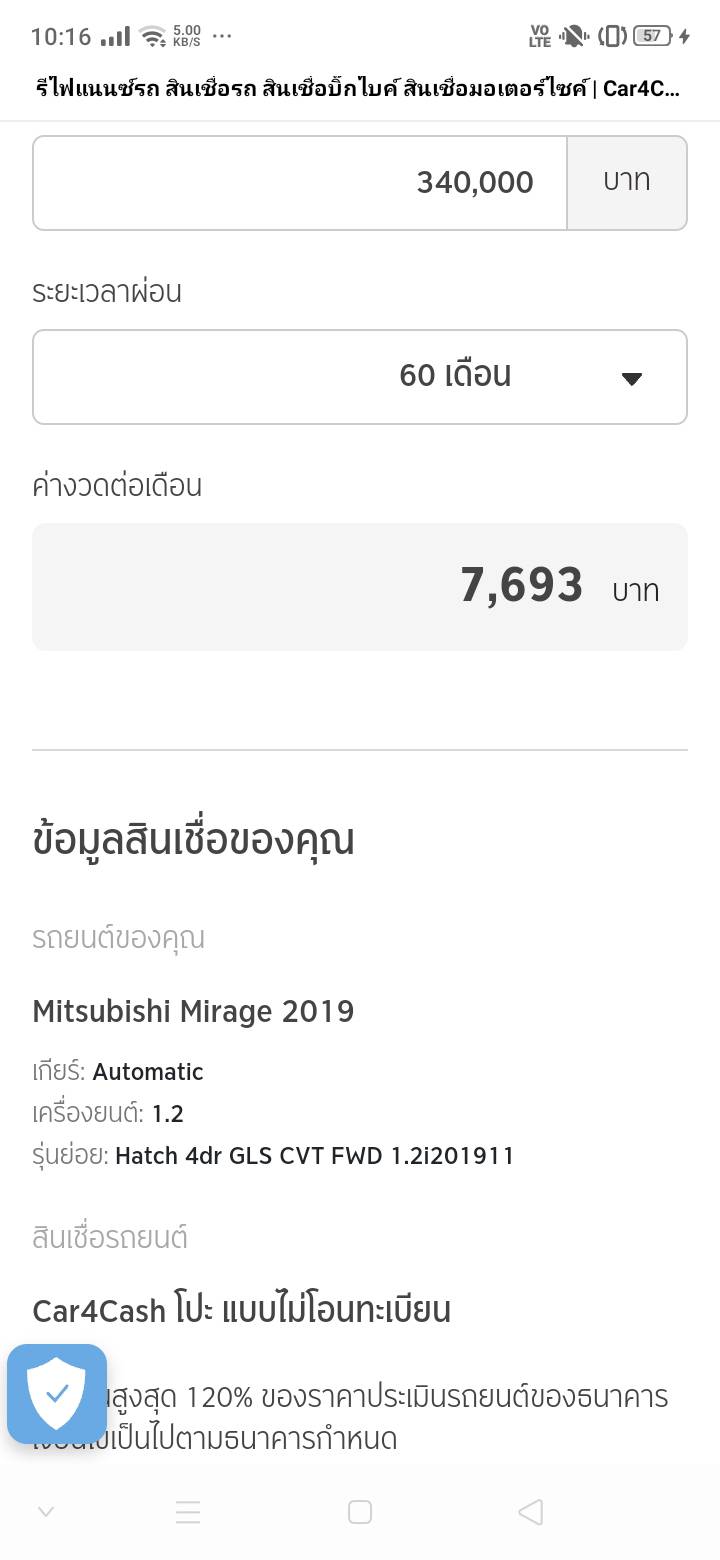The image size is (720, 1560).
Task: Open the navigation bar menu button
Action: 188,1512
